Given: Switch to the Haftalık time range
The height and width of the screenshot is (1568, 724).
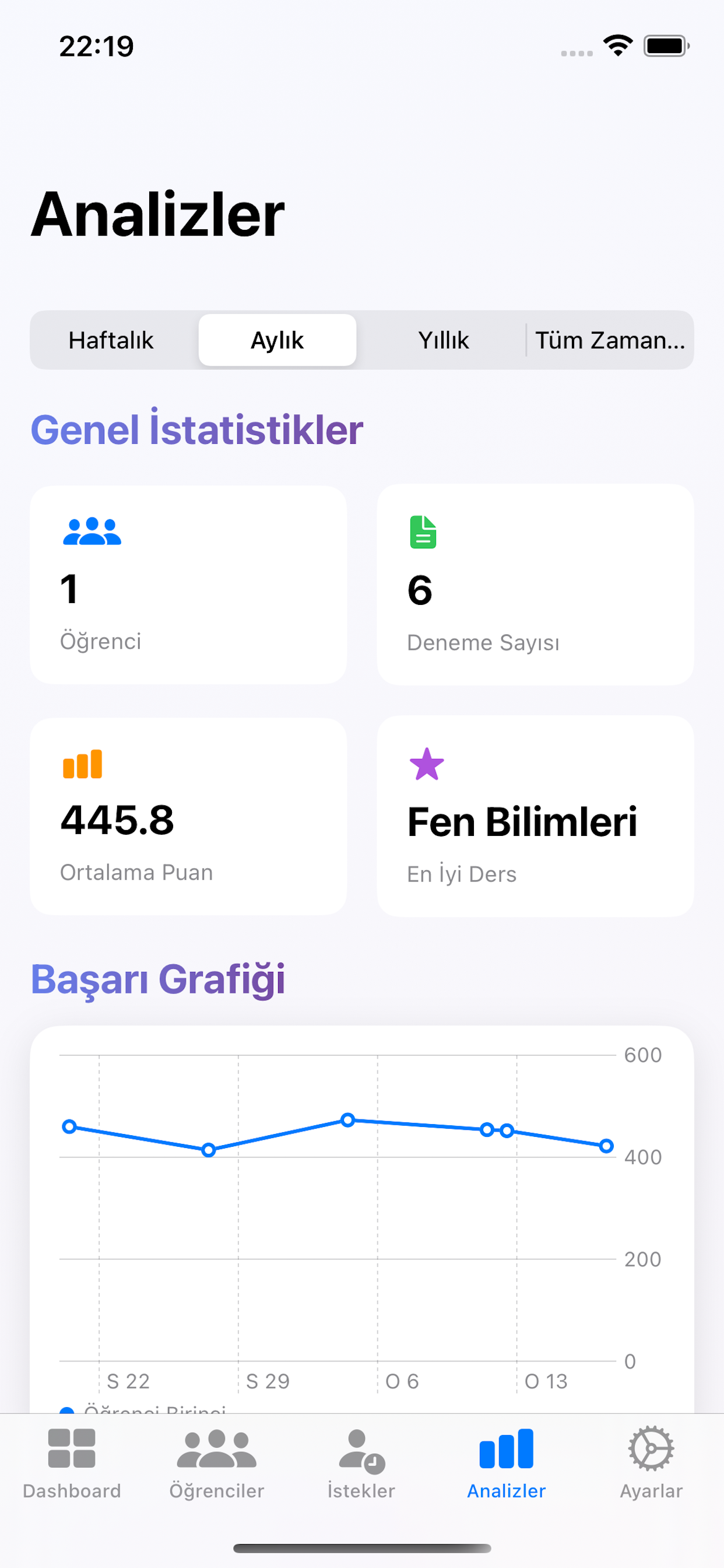Looking at the screenshot, I should [x=111, y=340].
